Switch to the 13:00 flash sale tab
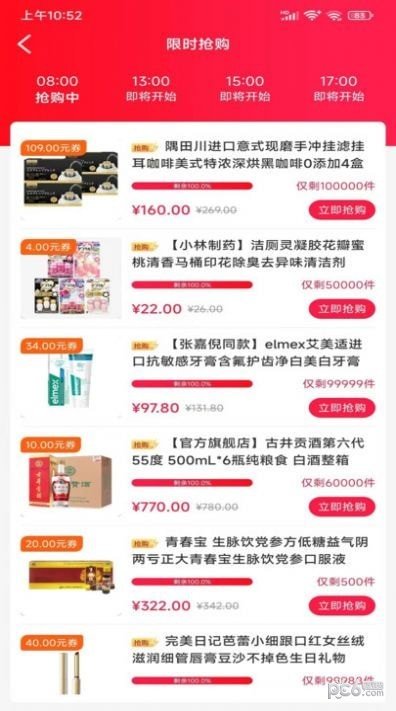Screen dimensions: 396x711 tap(151, 89)
